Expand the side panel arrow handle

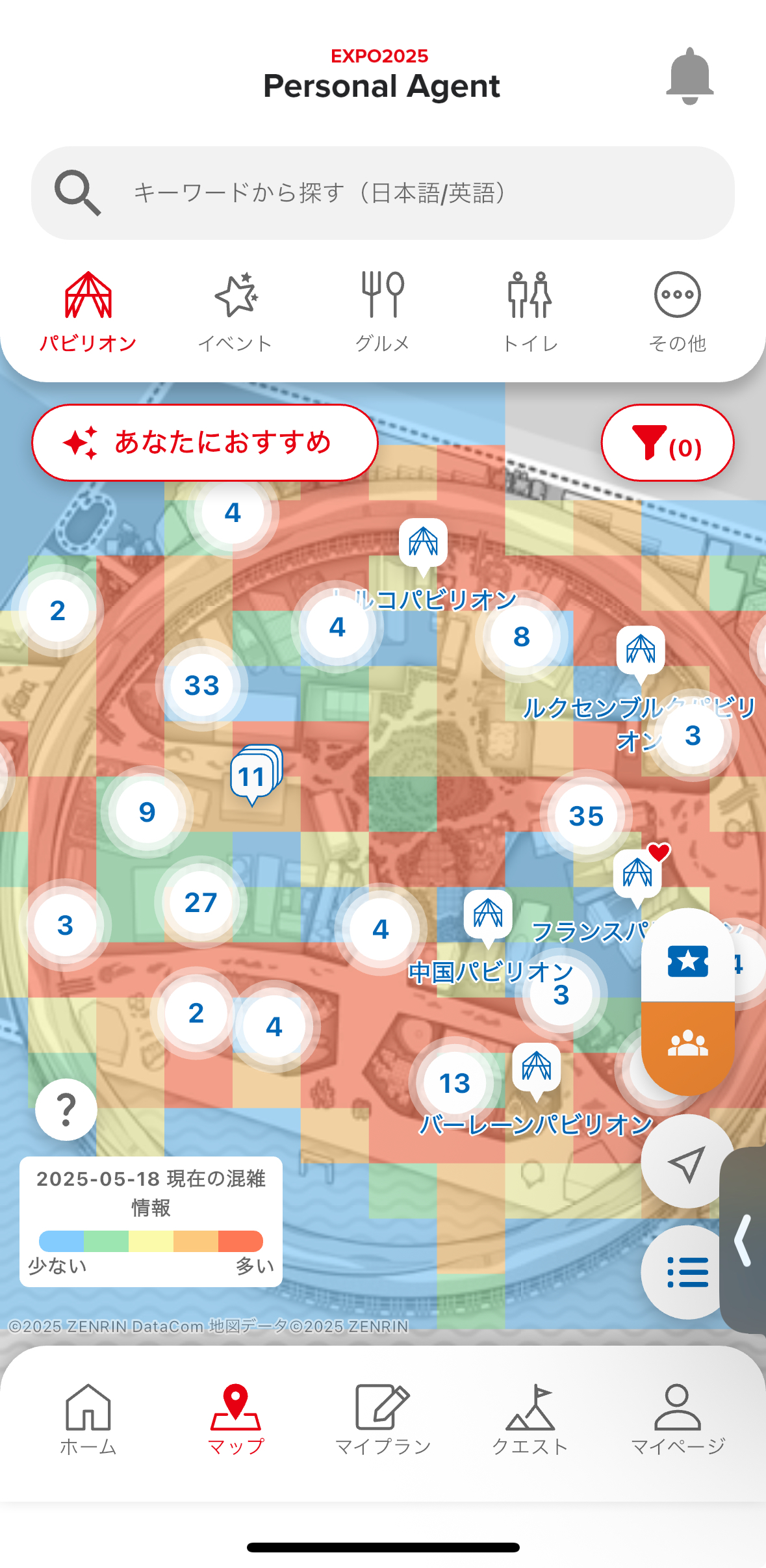(744, 1240)
